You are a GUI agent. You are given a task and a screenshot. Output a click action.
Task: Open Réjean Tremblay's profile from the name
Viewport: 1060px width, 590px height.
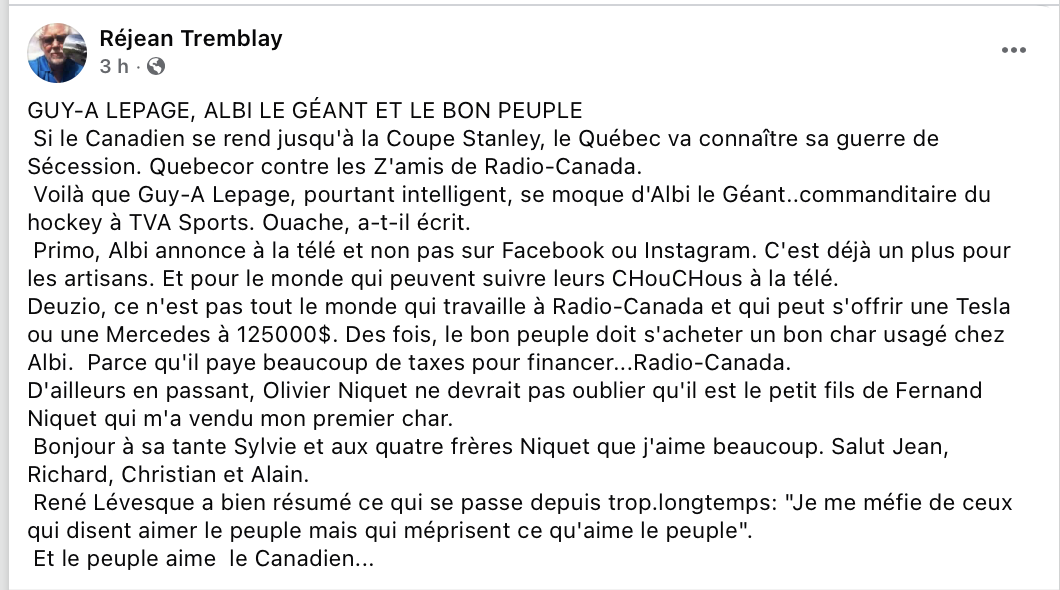(191, 39)
